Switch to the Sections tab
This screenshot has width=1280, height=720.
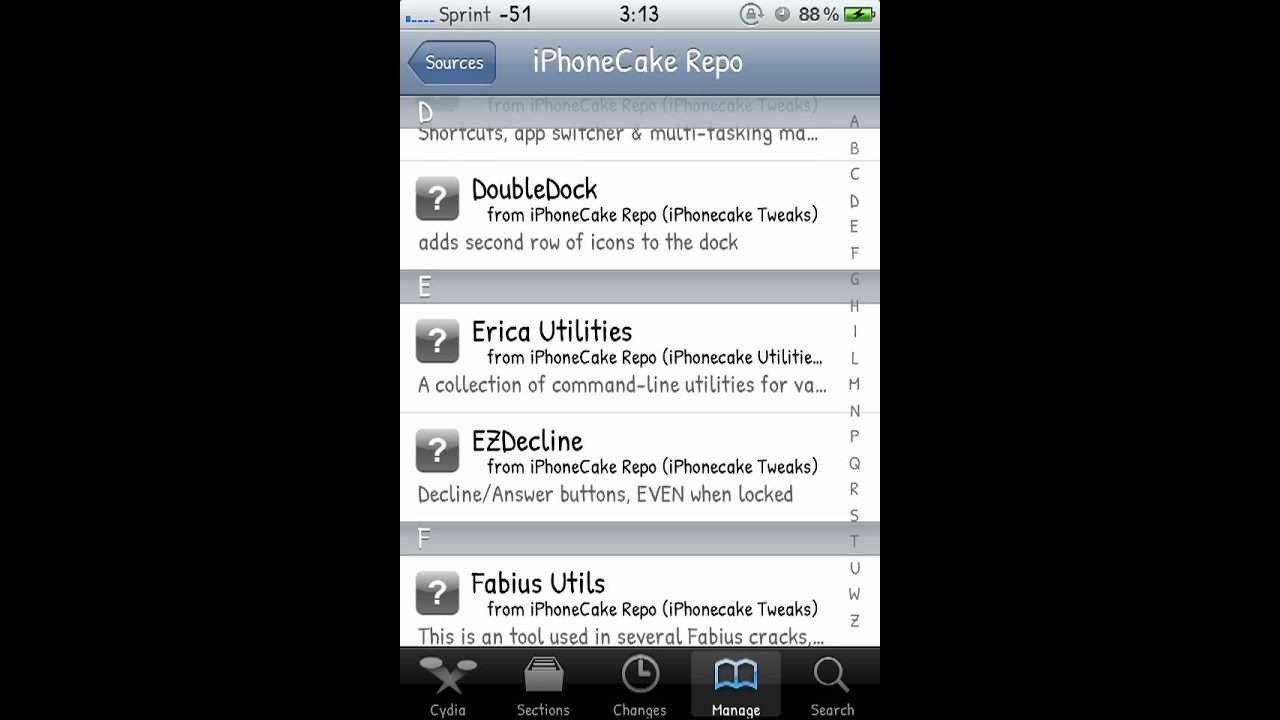coord(543,686)
